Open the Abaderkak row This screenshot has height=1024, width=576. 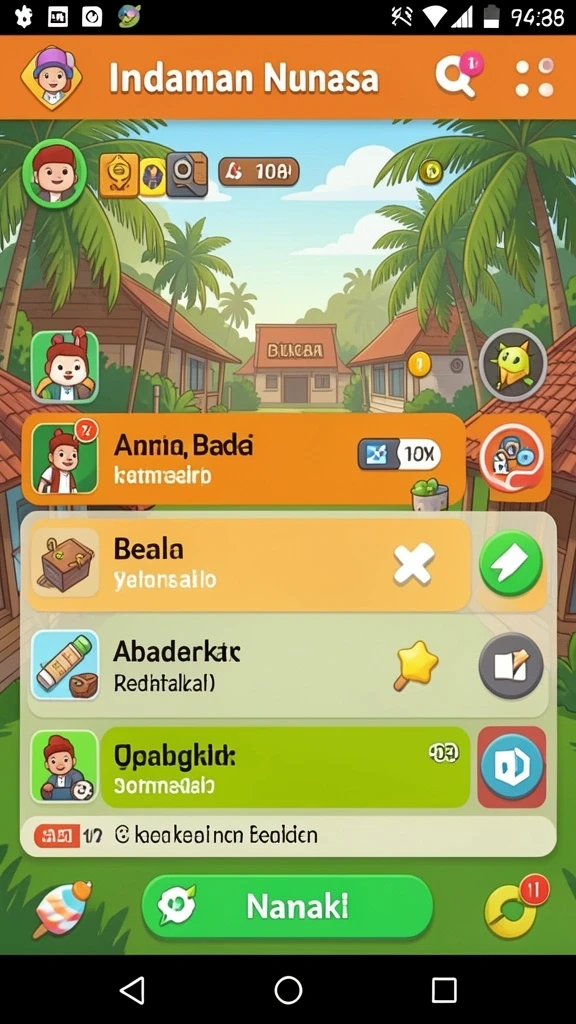click(x=249, y=666)
